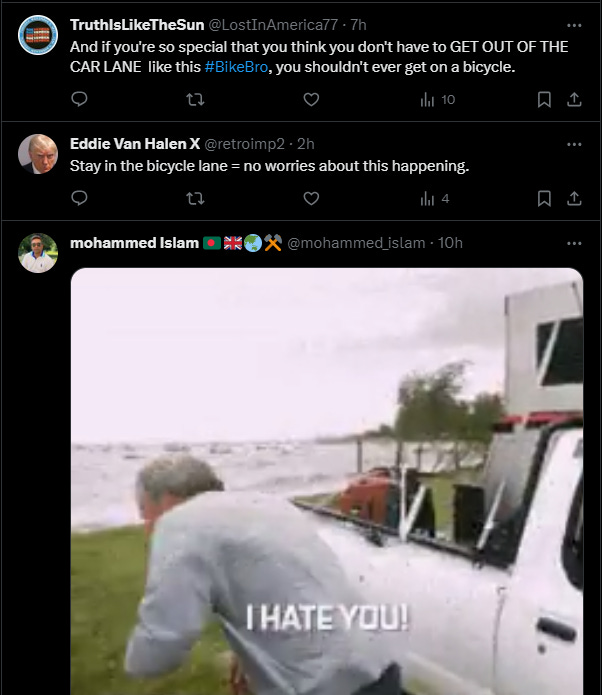602x695 pixels.
Task: Bookmark Eddie Van Halen X's post
Action: tap(544, 198)
